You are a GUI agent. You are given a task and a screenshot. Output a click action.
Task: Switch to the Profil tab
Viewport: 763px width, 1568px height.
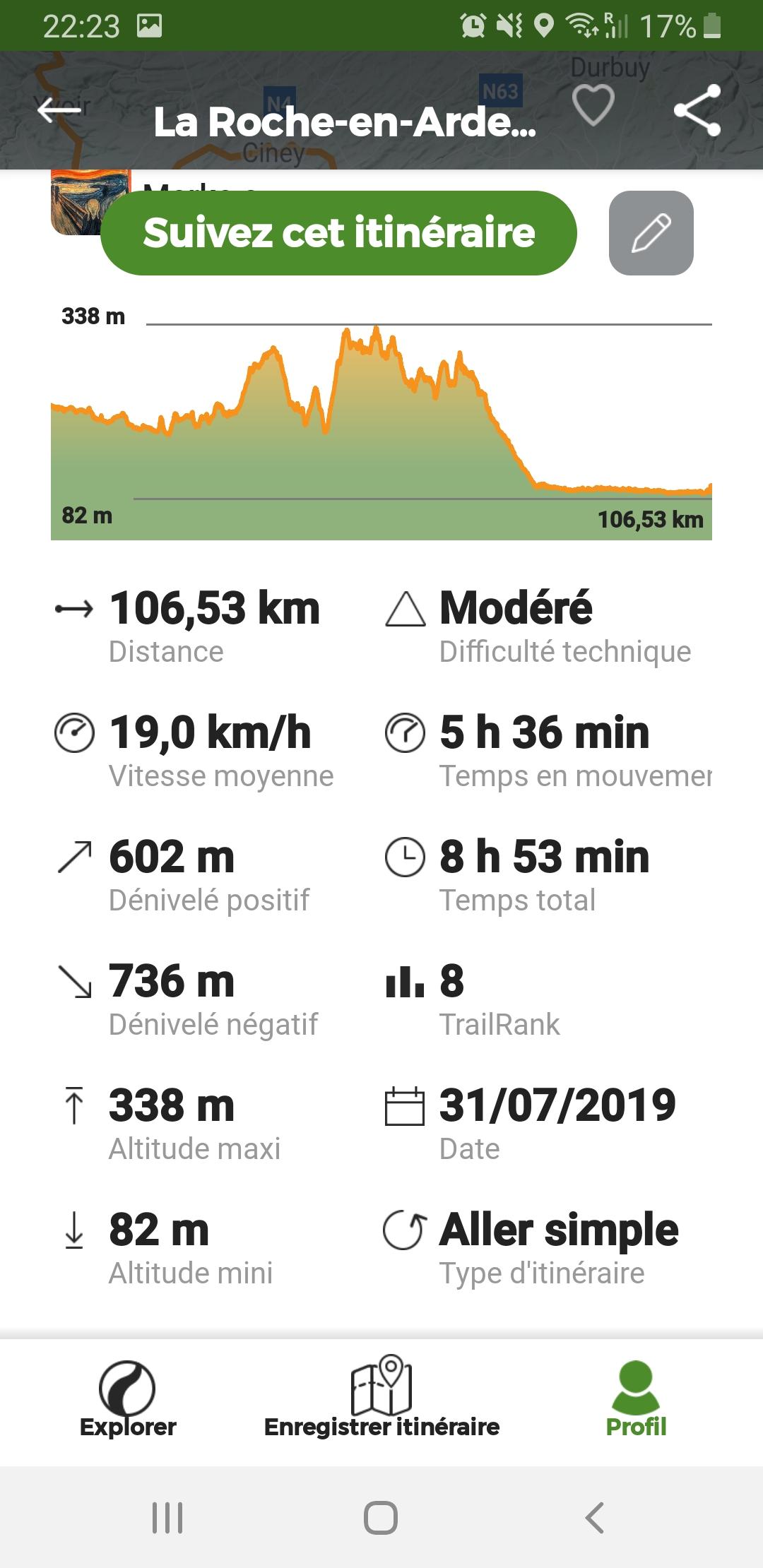pyautogui.click(x=636, y=1400)
